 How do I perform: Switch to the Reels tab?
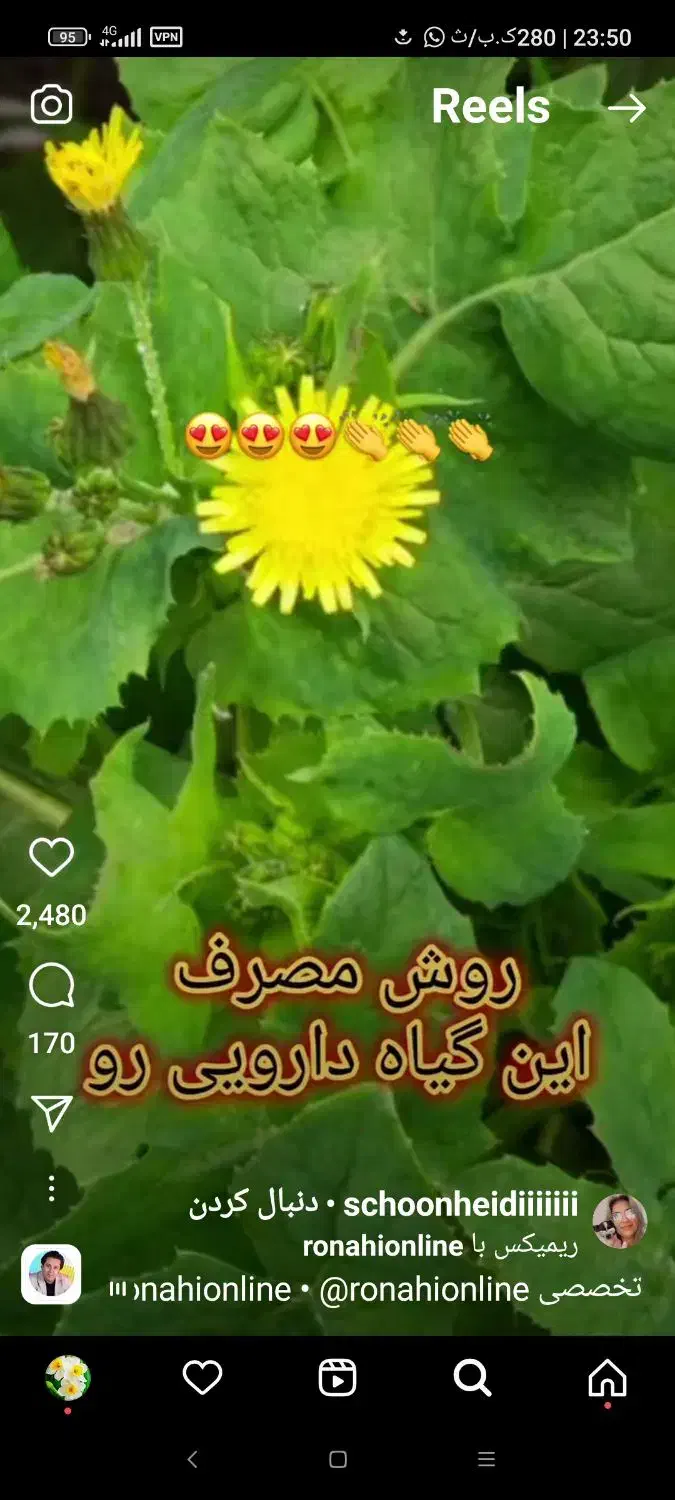tap(337, 1378)
